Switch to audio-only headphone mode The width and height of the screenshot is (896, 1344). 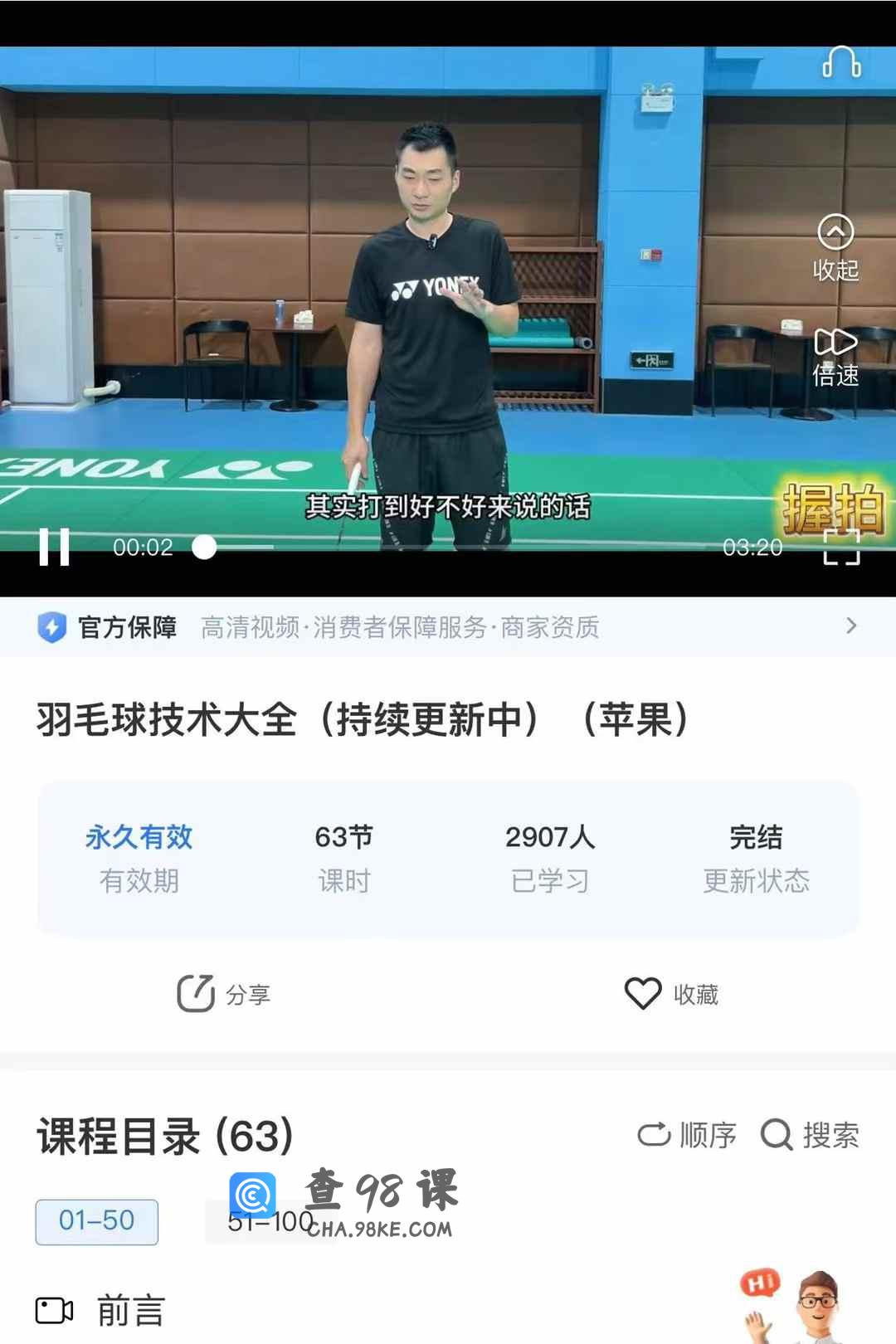pyautogui.click(x=841, y=63)
